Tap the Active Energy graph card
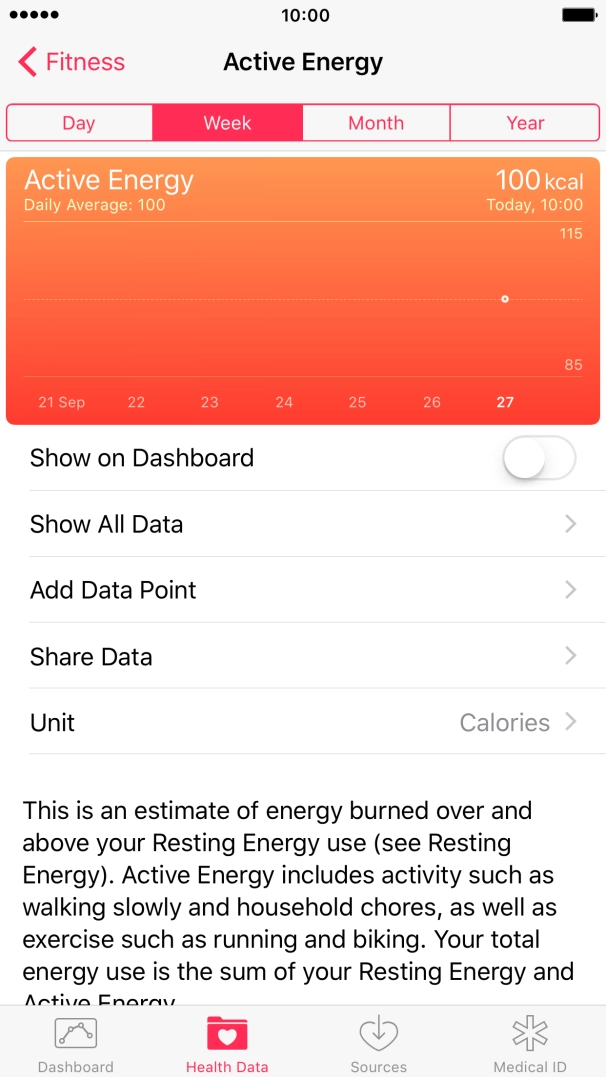606x1077 pixels. coord(303,291)
